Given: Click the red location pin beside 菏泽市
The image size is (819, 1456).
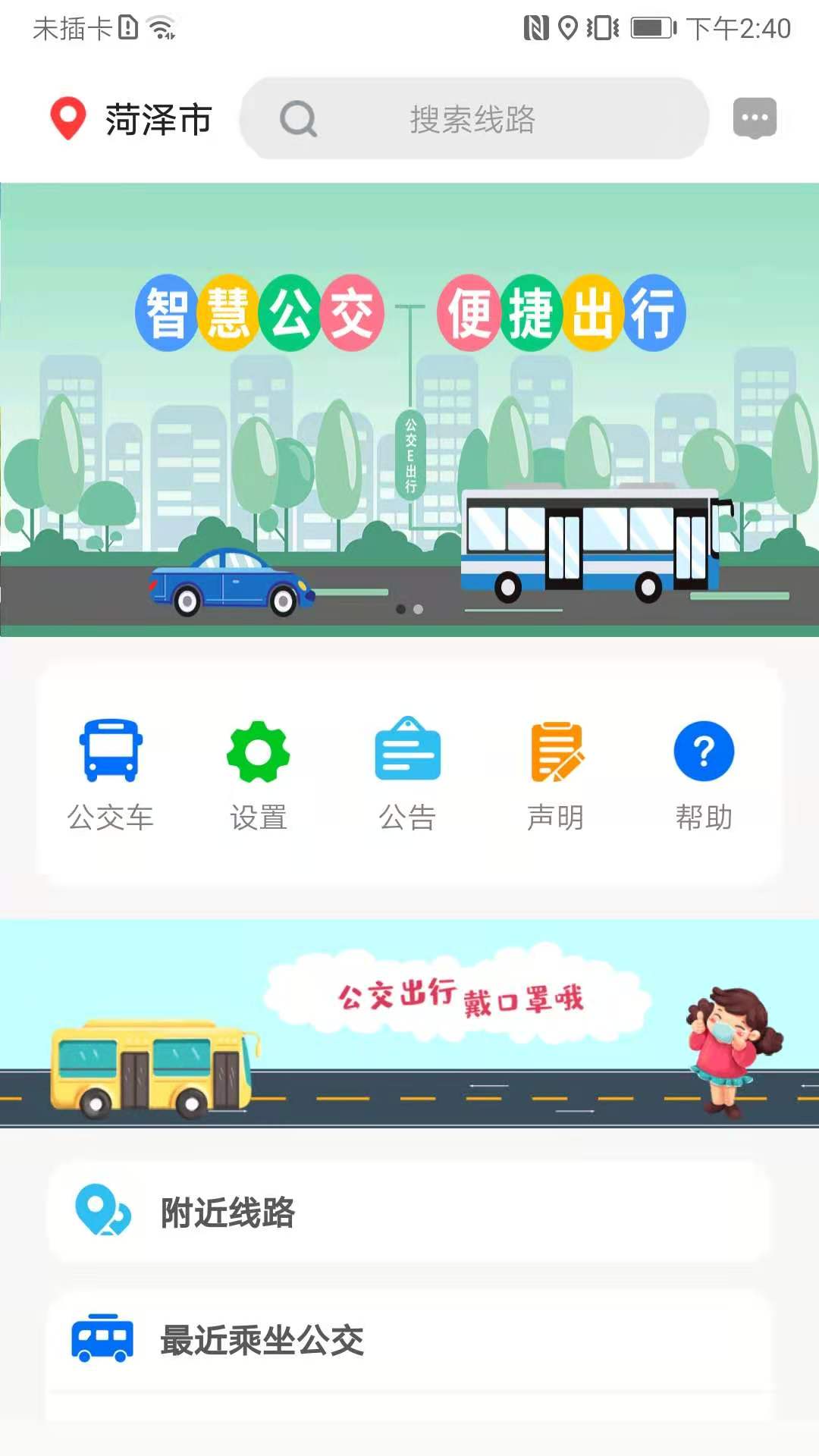Looking at the screenshot, I should 67,118.
